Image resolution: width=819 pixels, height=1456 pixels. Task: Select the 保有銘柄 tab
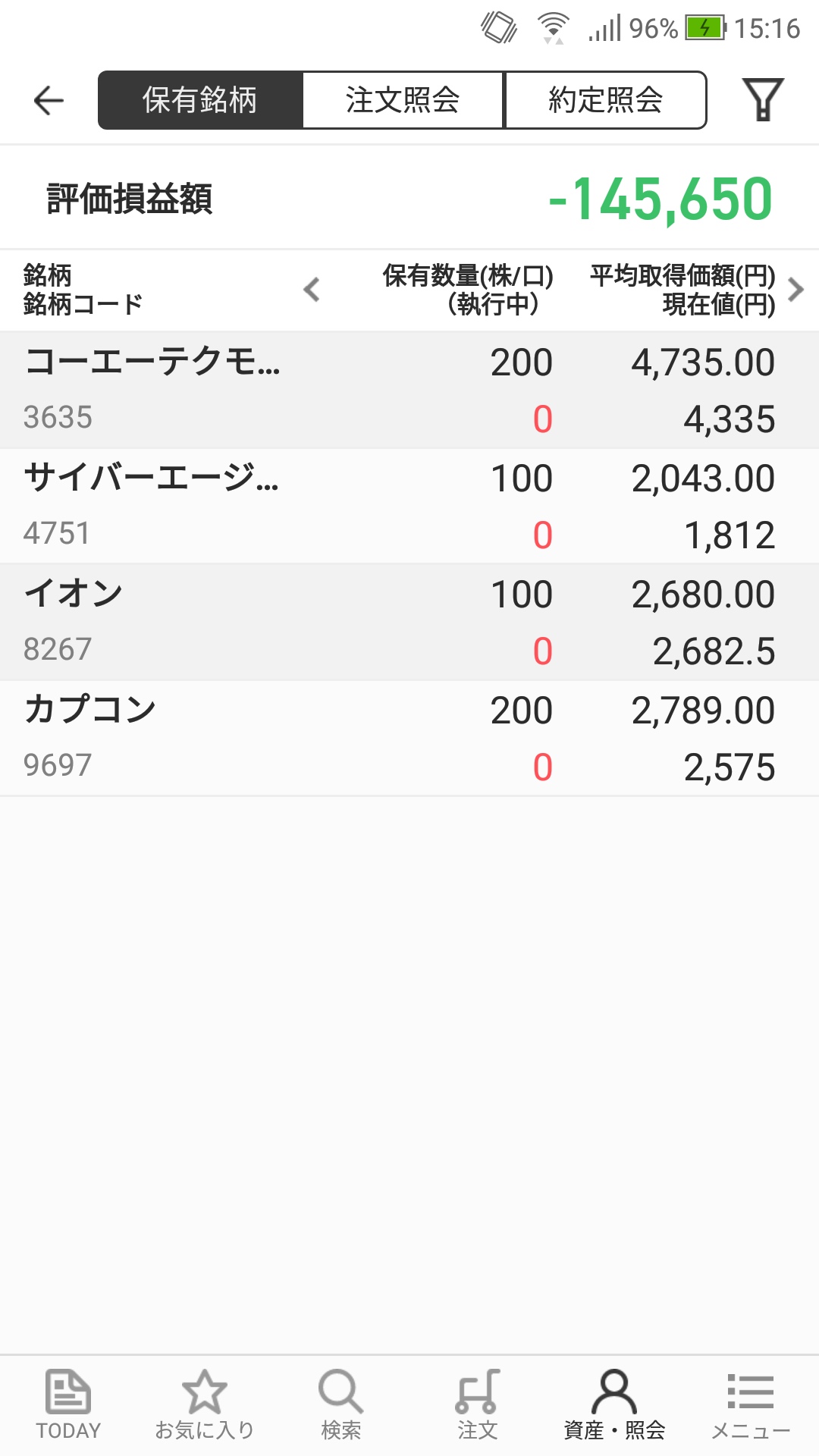200,100
